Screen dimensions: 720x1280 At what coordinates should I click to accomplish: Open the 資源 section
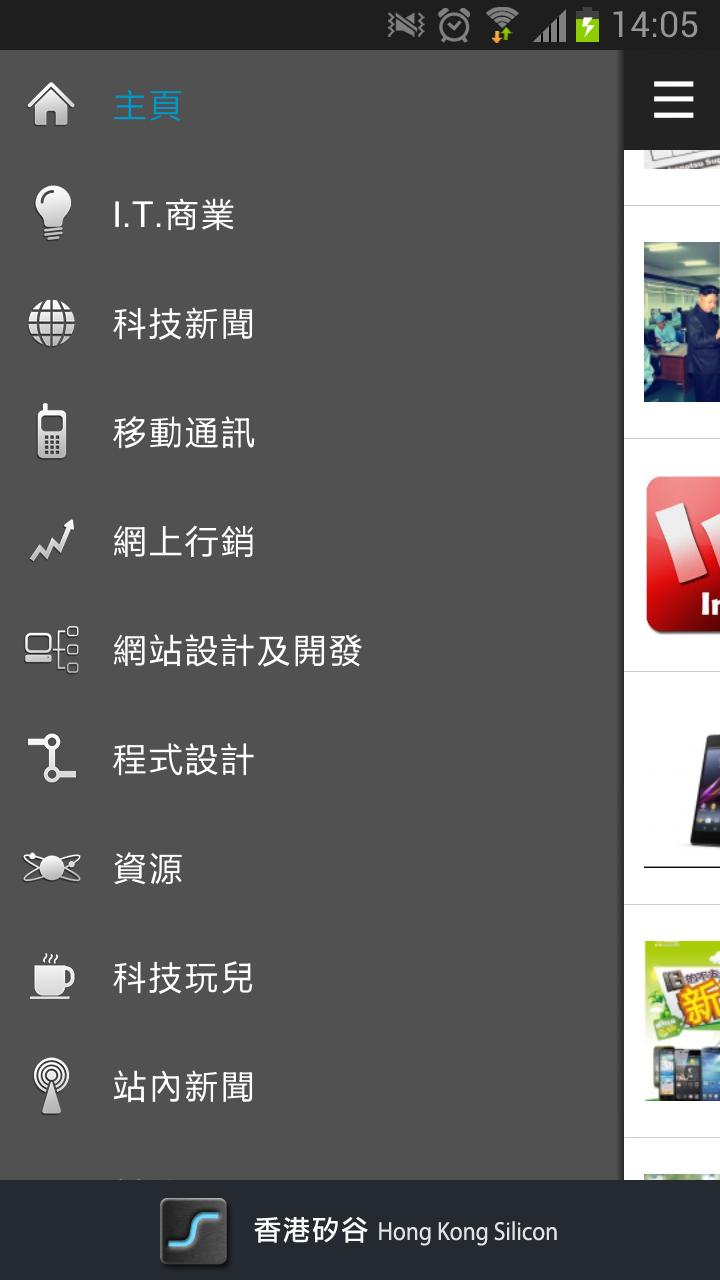pyautogui.click(x=147, y=869)
